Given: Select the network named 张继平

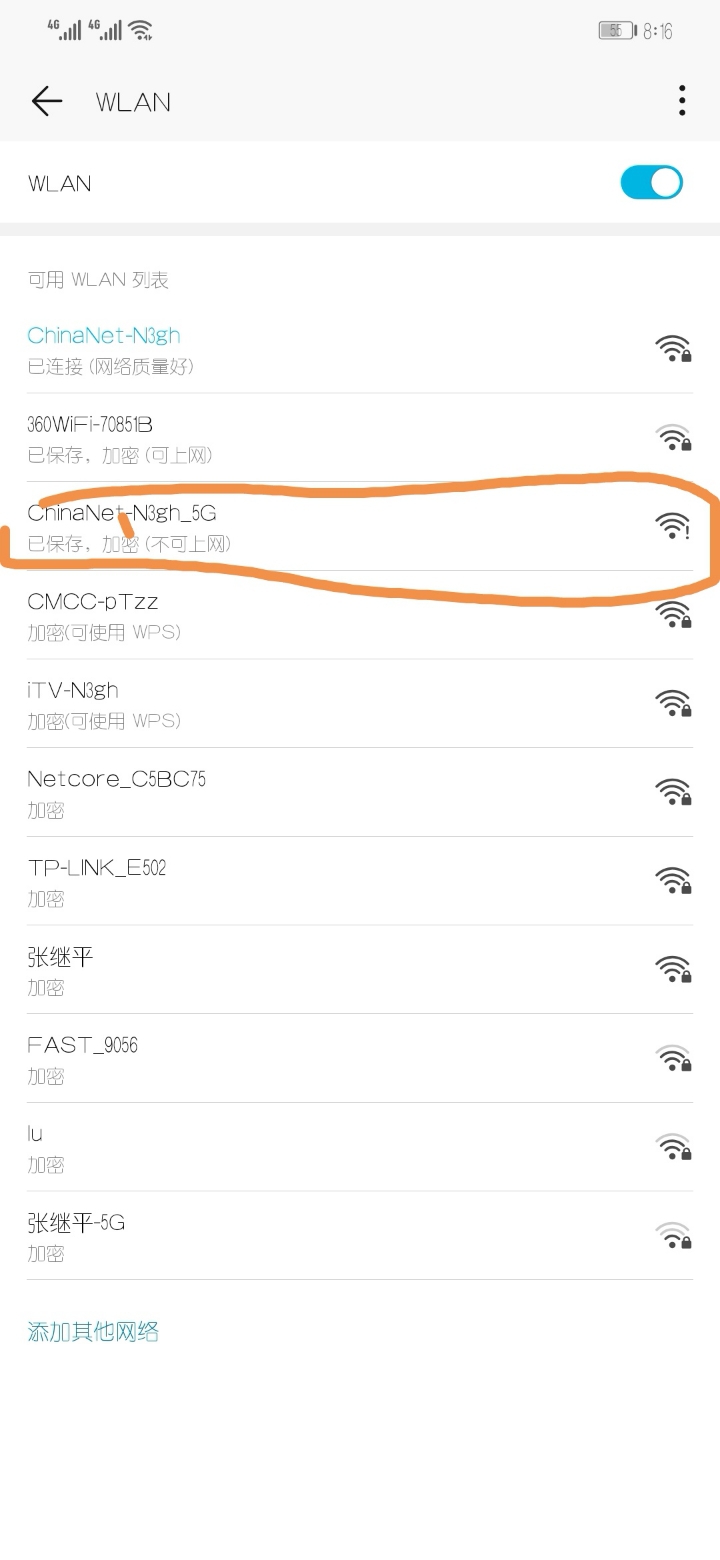Looking at the screenshot, I should (x=200, y=970).
